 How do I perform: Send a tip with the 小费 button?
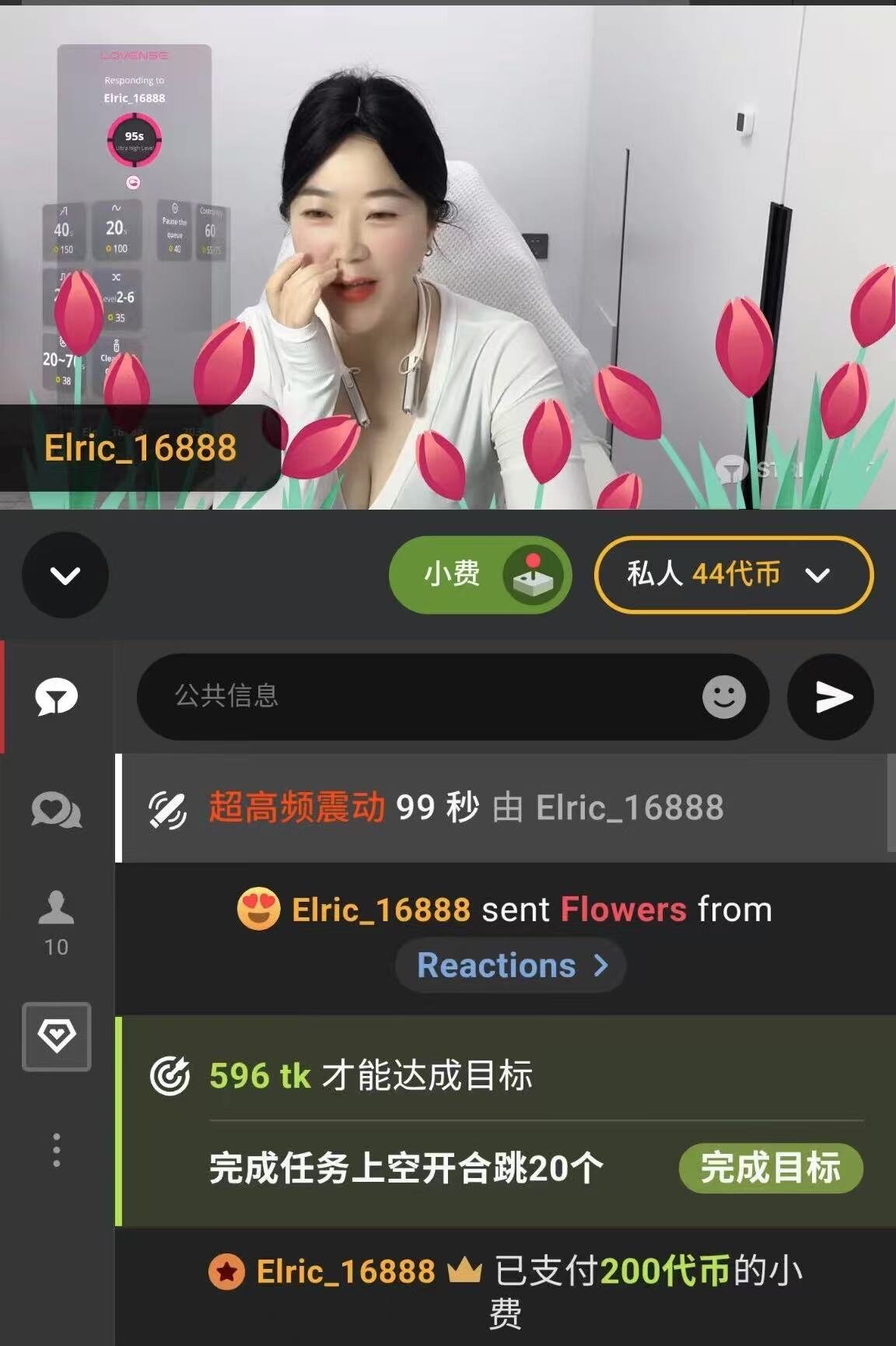[x=480, y=575]
